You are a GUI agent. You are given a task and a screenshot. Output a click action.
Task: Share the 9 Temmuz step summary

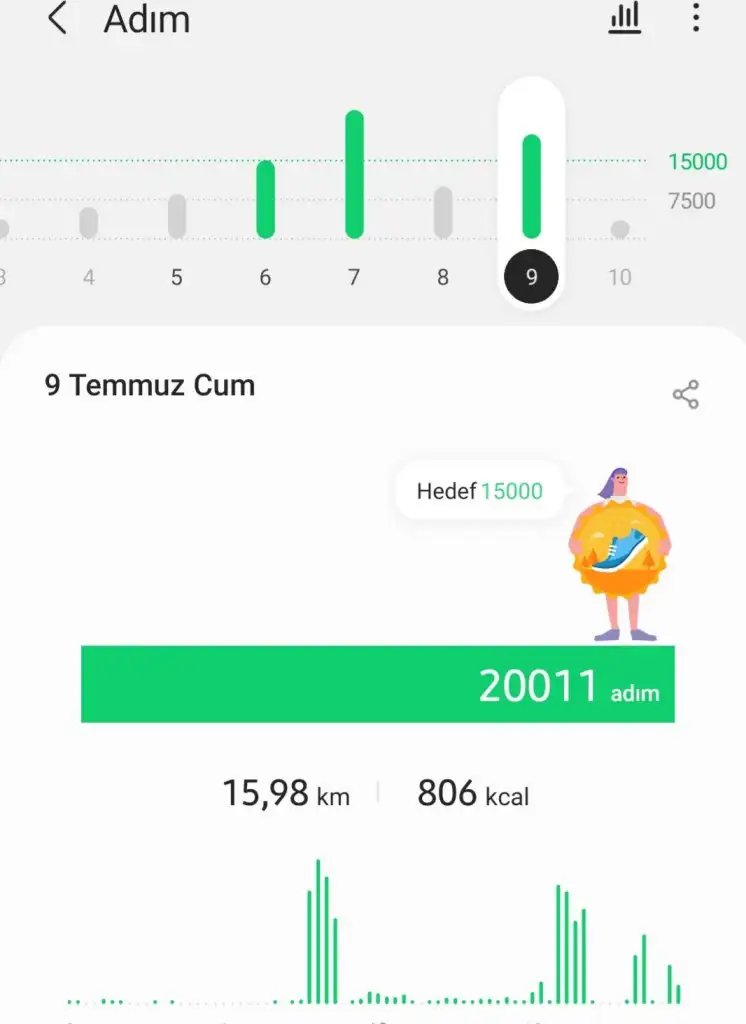(x=686, y=395)
